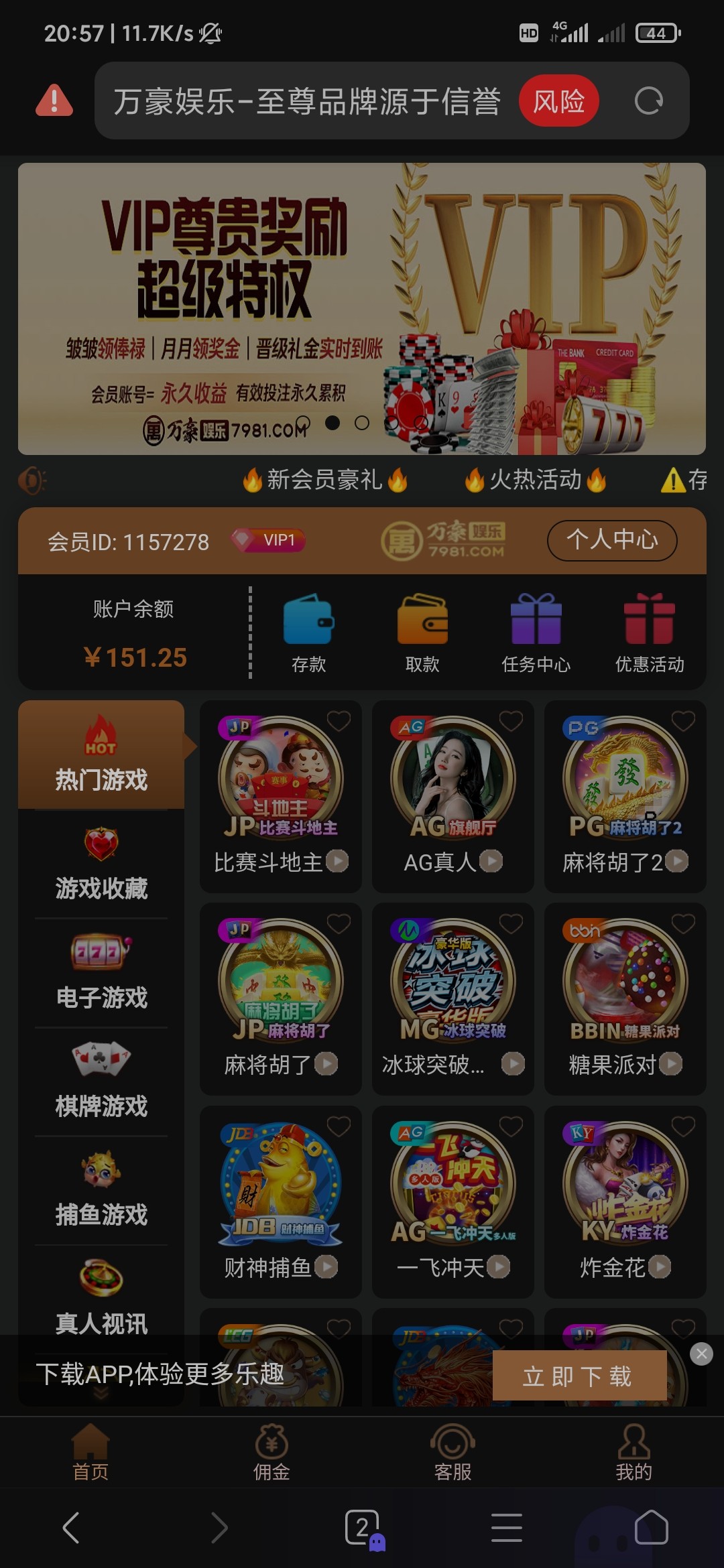This screenshot has height=1568, width=724.
Task: Open the 我的 profile tab
Action: point(633,1453)
